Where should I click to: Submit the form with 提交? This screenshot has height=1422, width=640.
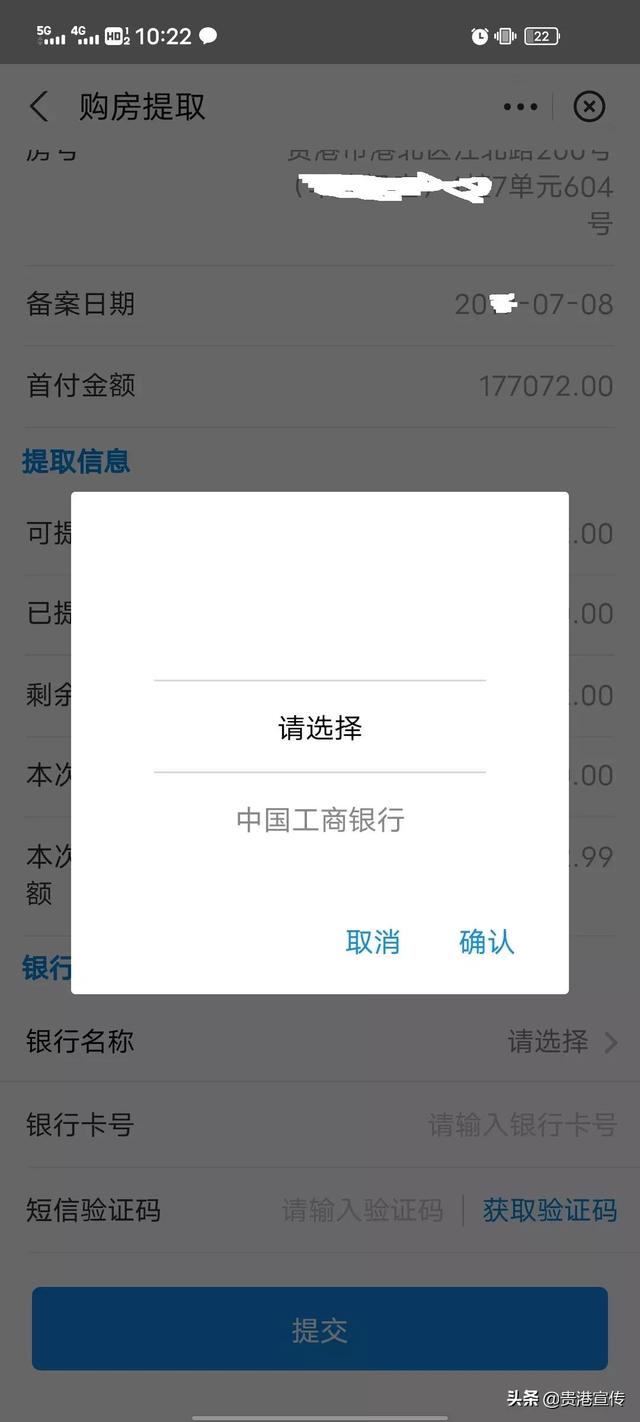click(320, 1330)
